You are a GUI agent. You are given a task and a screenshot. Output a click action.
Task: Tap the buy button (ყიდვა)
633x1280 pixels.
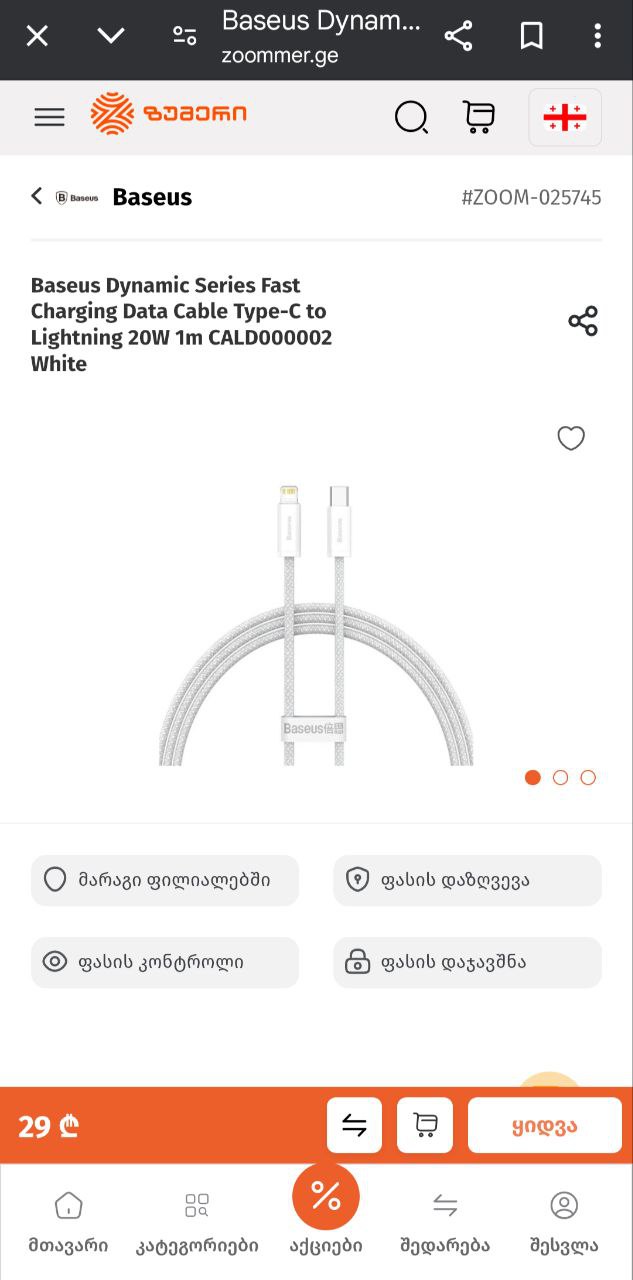tap(545, 1125)
